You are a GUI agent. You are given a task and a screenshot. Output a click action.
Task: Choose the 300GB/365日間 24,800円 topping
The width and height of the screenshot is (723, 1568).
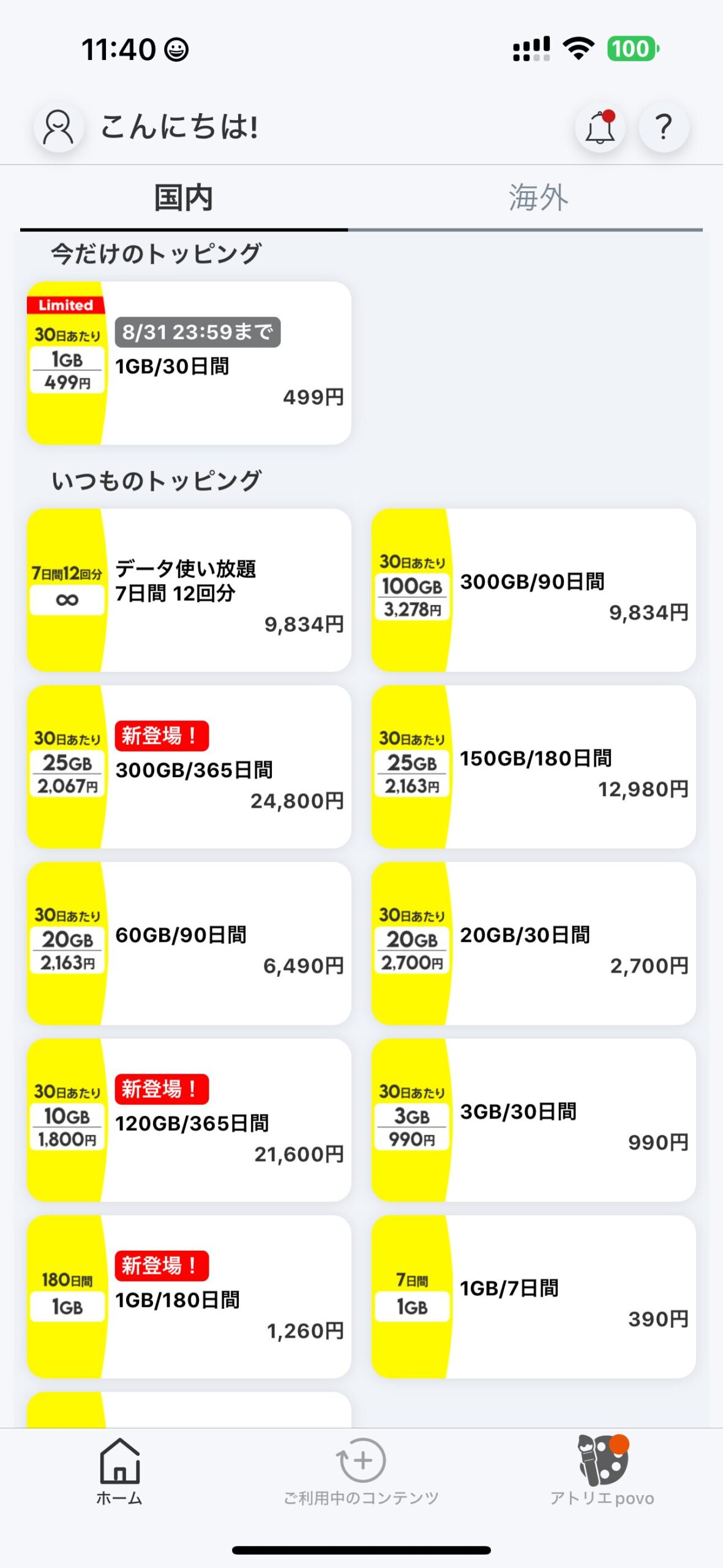click(x=189, y=767)
